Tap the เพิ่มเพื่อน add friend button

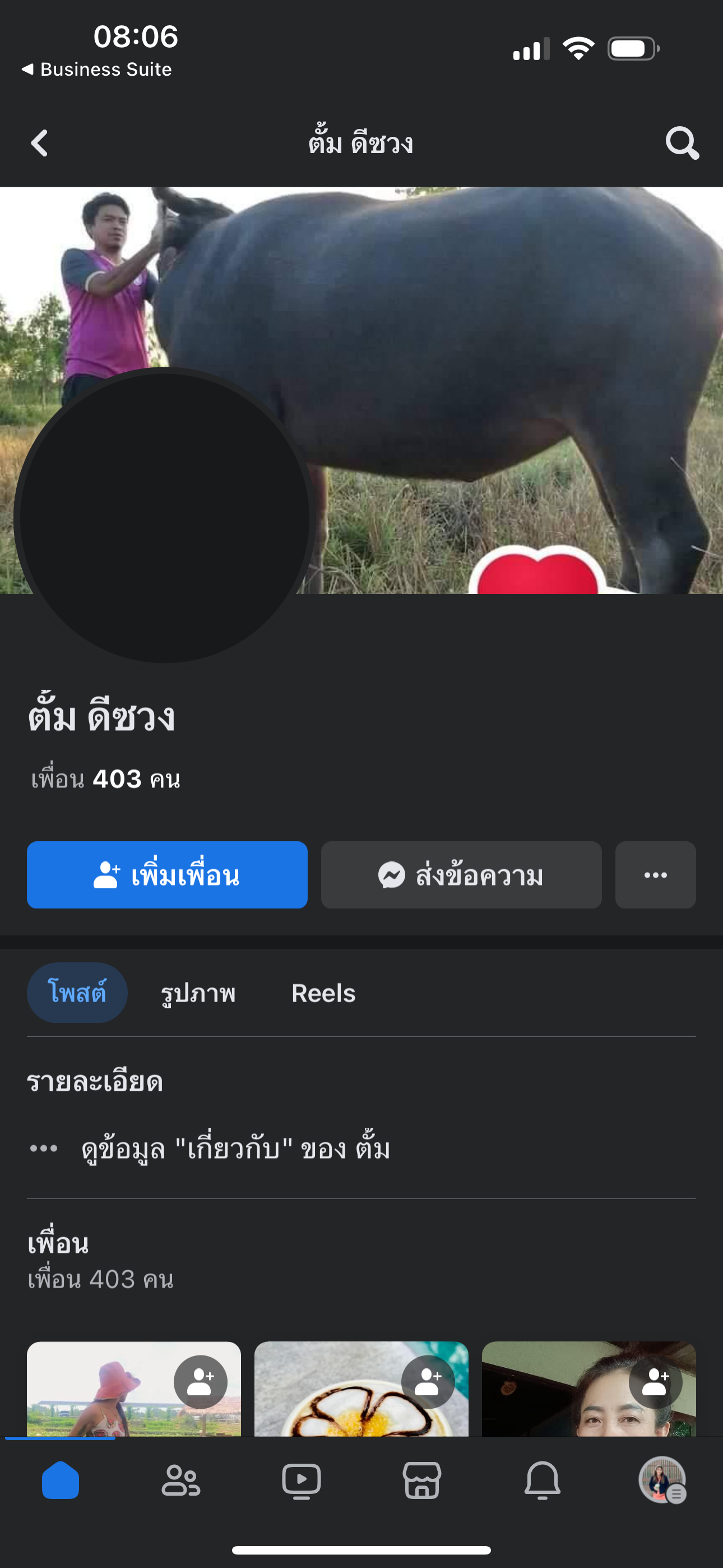pos(167,875)
